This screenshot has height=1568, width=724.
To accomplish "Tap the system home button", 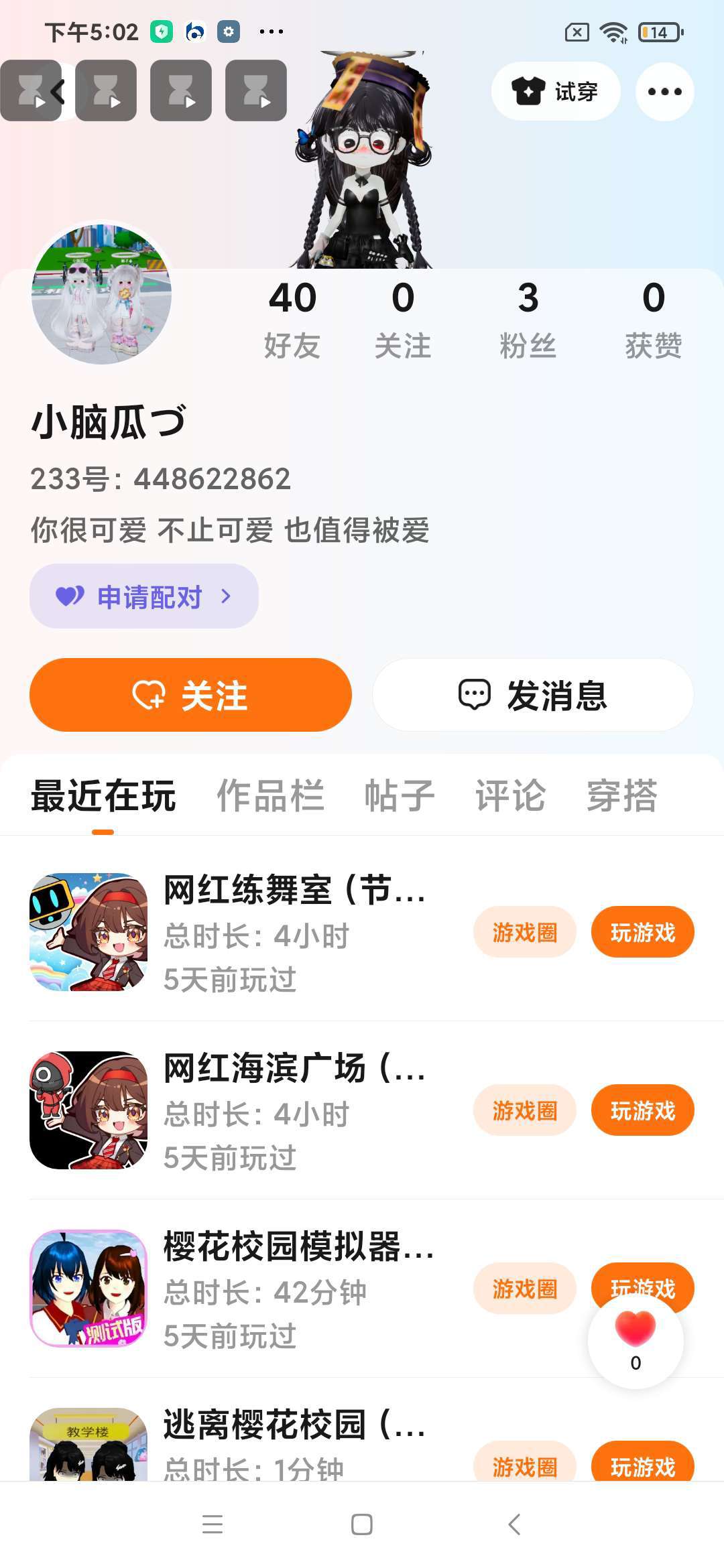I will click(x=362, y=1524).
